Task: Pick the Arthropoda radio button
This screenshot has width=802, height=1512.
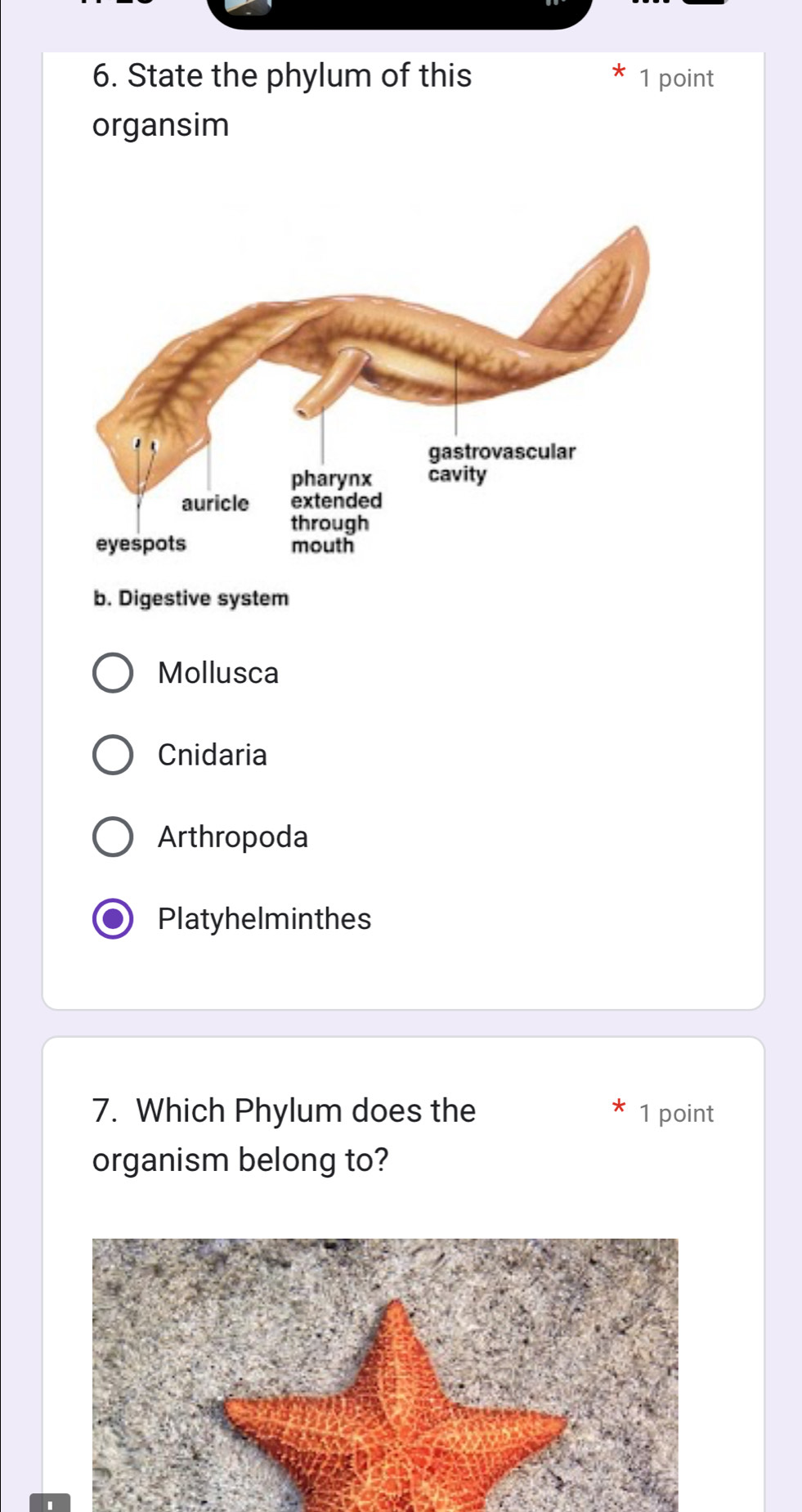Action: pos(113,837)
